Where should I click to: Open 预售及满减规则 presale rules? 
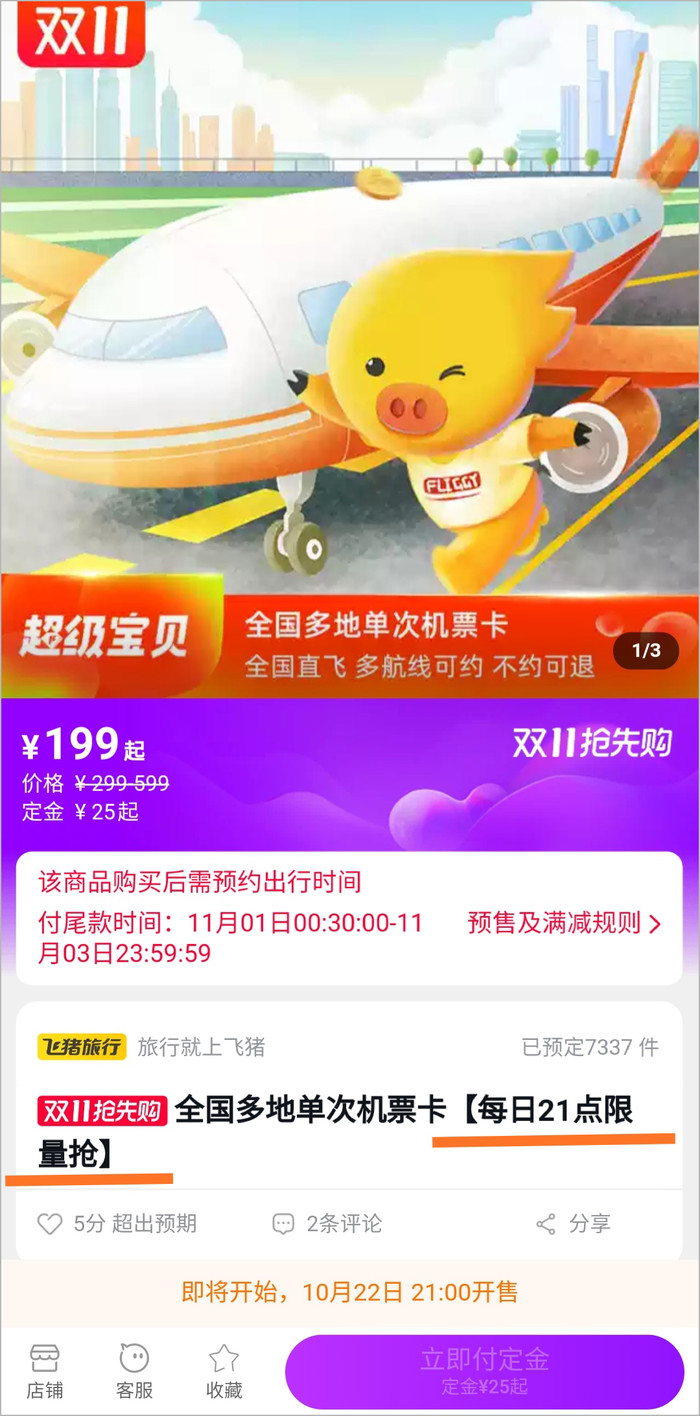(x=565, y=923)
